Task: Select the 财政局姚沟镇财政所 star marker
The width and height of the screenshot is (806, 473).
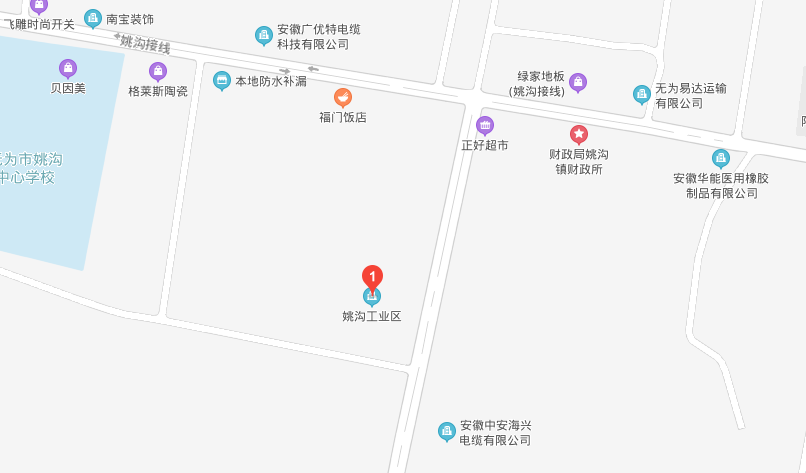Action: pyautogui.click(x=579, y=134)
